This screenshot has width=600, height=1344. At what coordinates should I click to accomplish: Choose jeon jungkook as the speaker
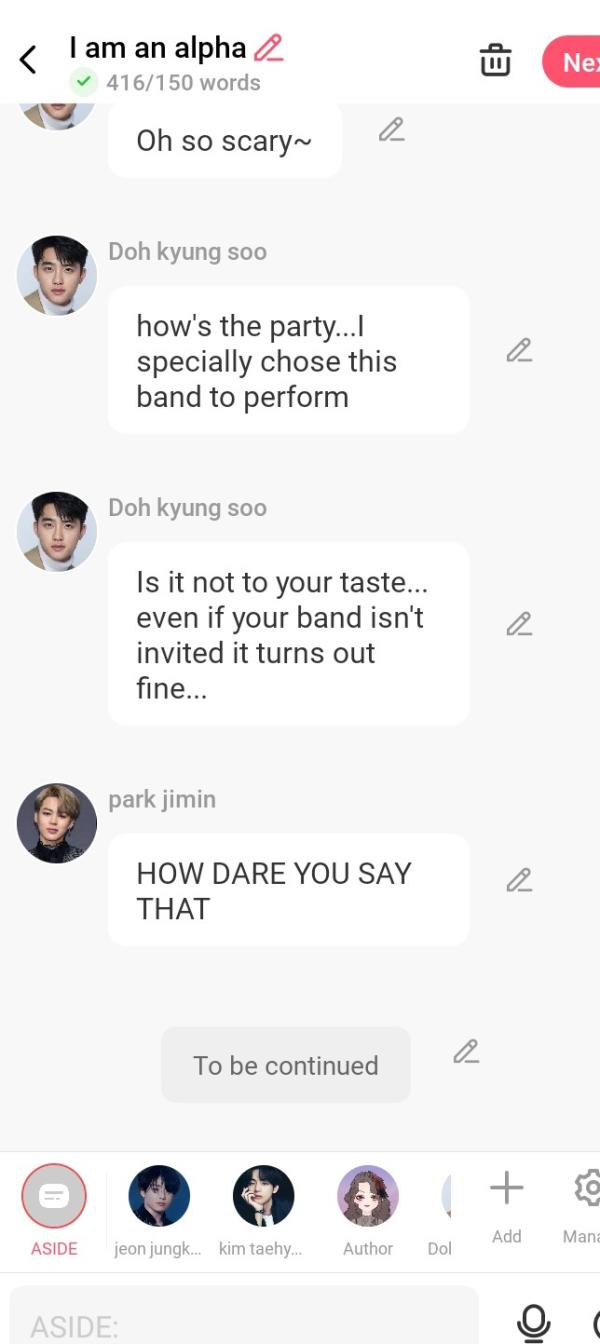pyautogui.click(x=159, y=1196)
